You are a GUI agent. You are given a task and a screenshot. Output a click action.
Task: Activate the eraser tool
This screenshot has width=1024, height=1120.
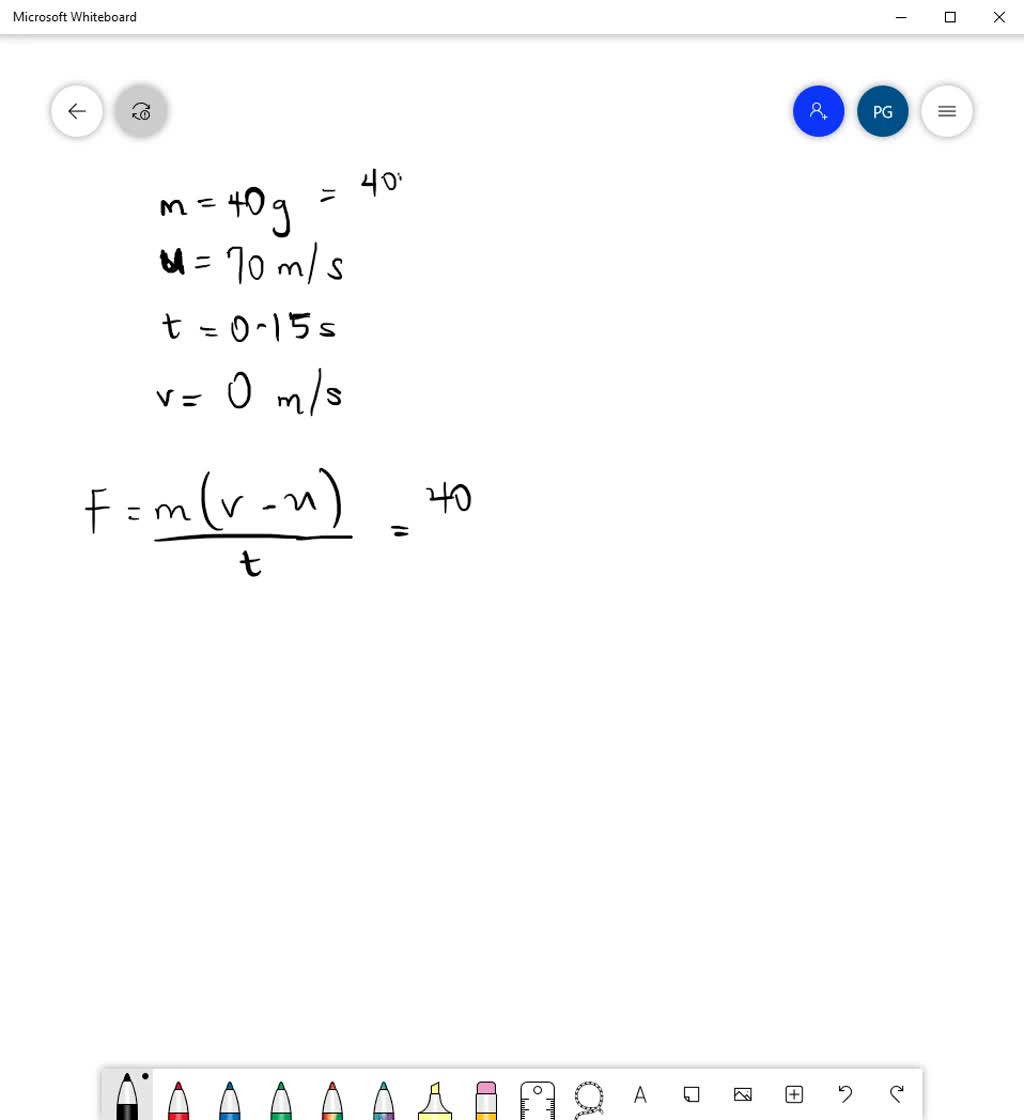(486, 1099)
